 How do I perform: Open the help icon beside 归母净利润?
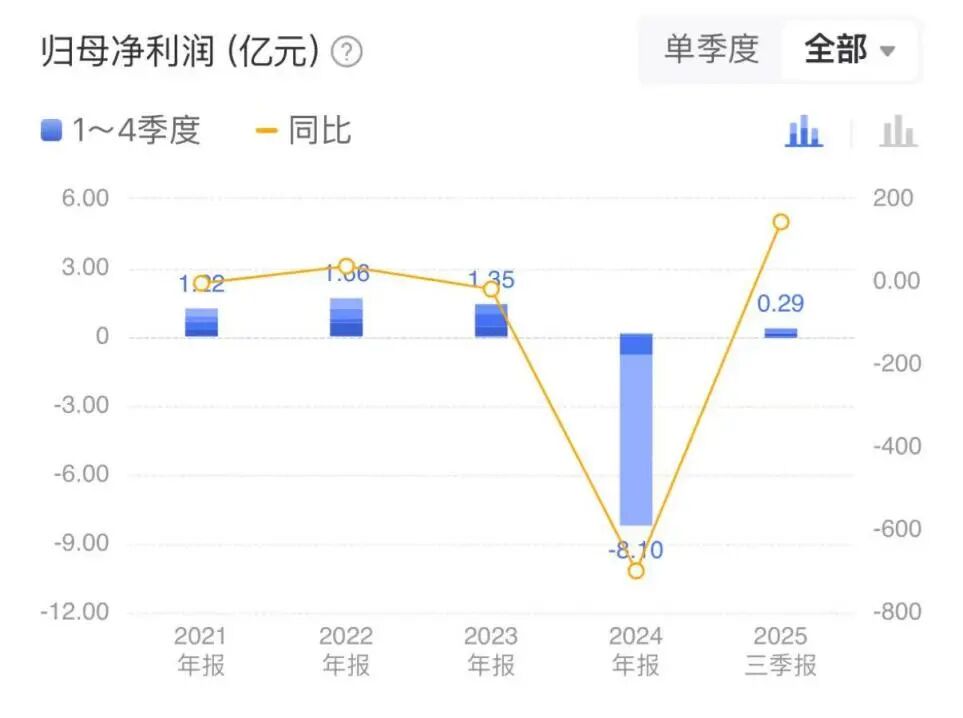coord(346,52)
